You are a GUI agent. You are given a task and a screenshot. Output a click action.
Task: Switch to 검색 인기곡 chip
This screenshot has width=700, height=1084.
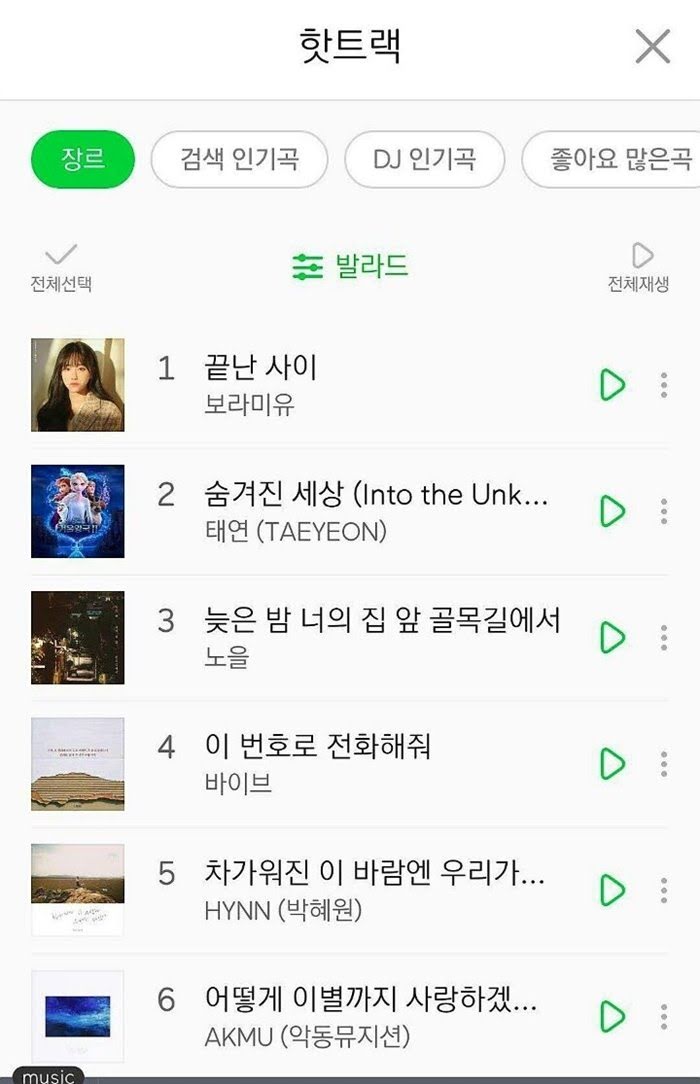(239, 159)
